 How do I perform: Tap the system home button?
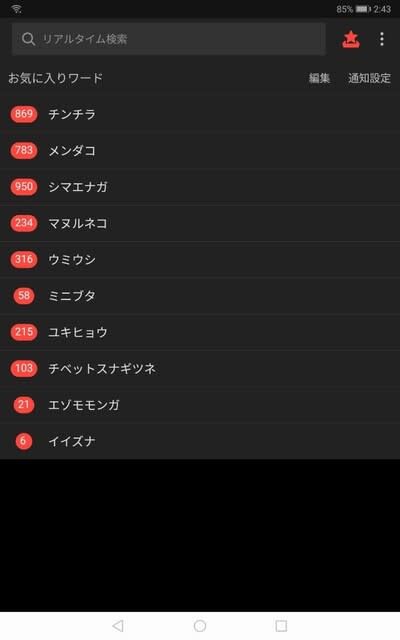click(200, 625)
